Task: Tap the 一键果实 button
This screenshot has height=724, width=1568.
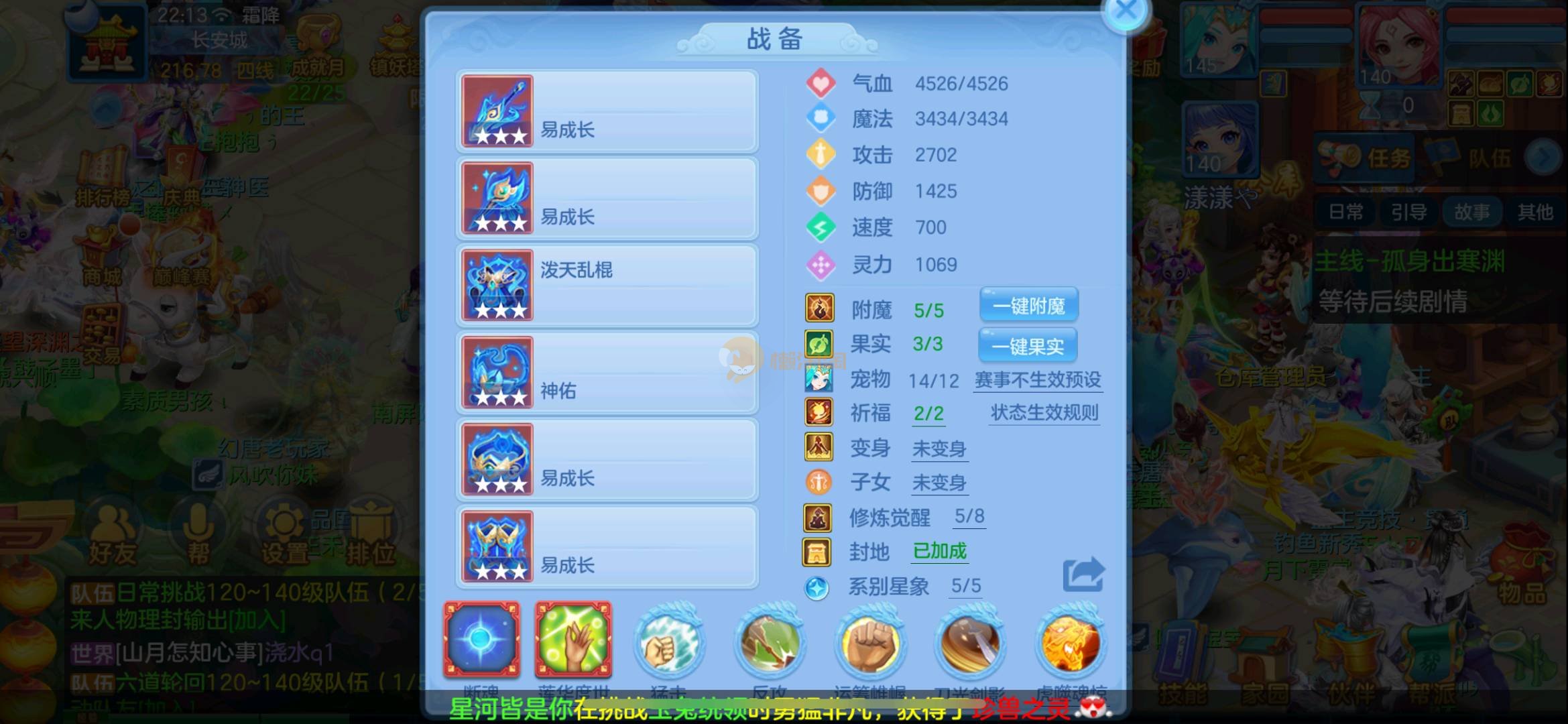Action: [x=1027, y=346]
